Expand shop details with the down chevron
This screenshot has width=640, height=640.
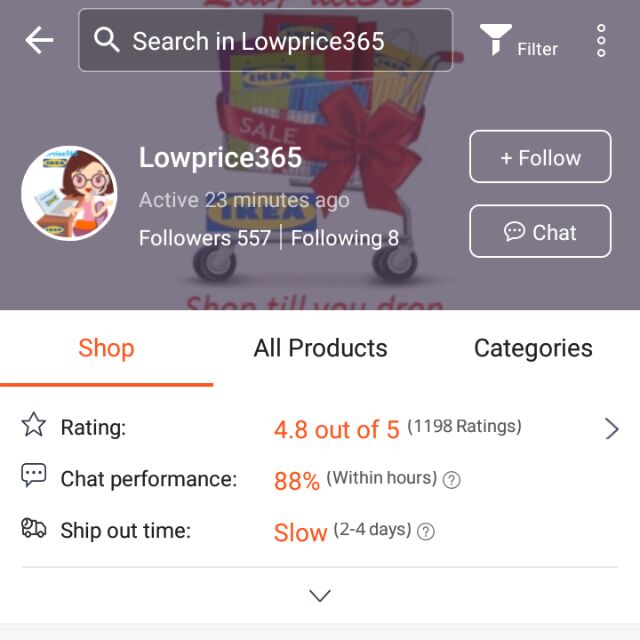coord(320,595)
